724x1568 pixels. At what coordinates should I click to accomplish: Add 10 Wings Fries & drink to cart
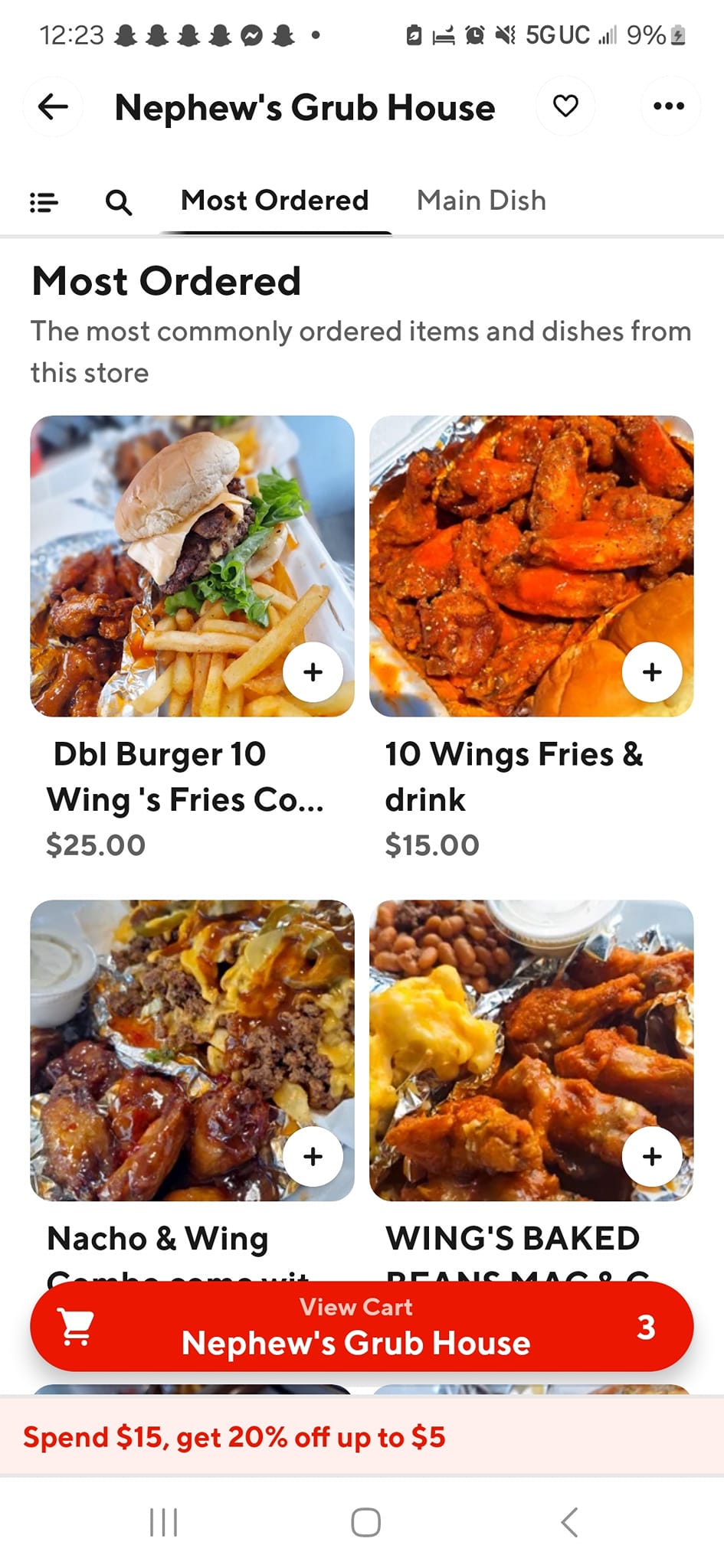click(652, 671)
